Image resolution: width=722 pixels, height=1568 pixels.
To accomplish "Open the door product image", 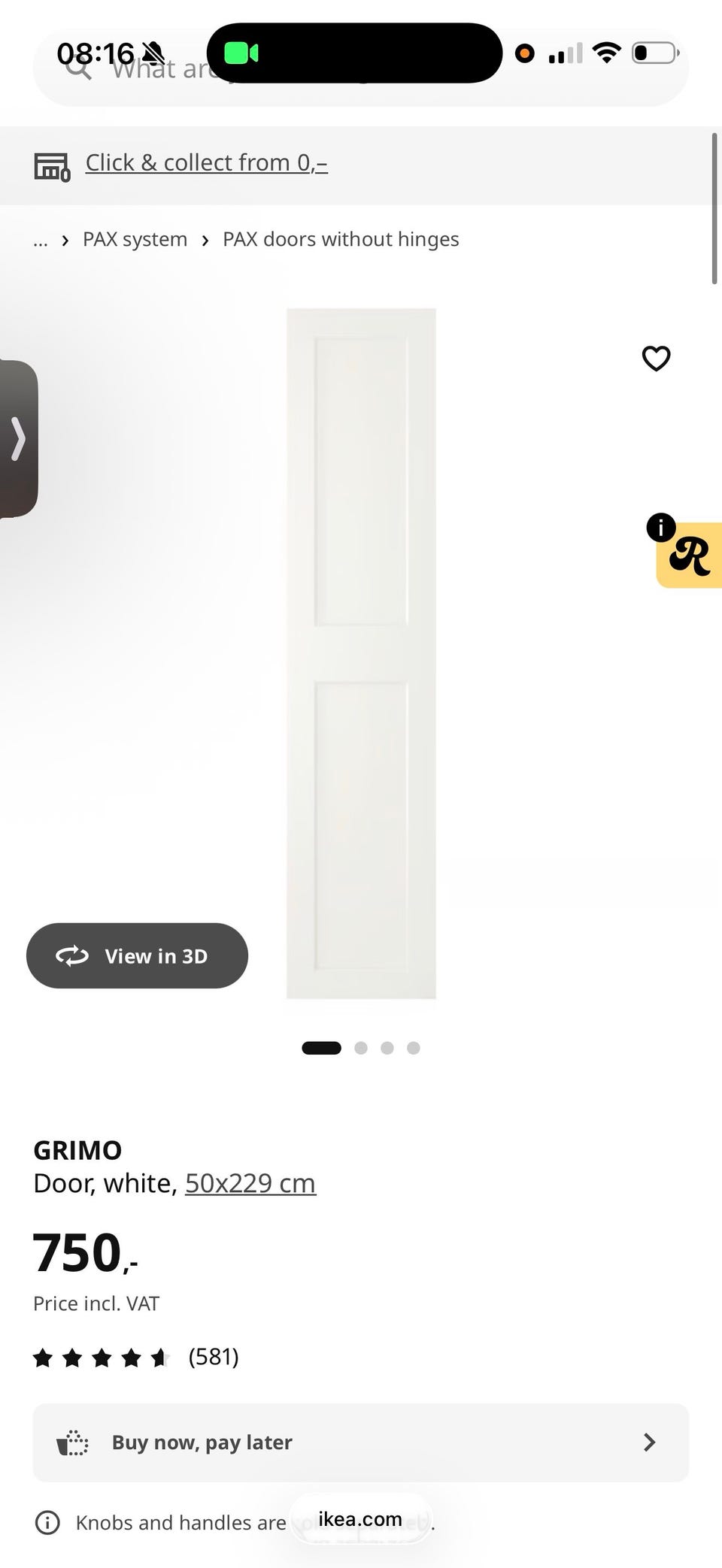I will point(361,653).
